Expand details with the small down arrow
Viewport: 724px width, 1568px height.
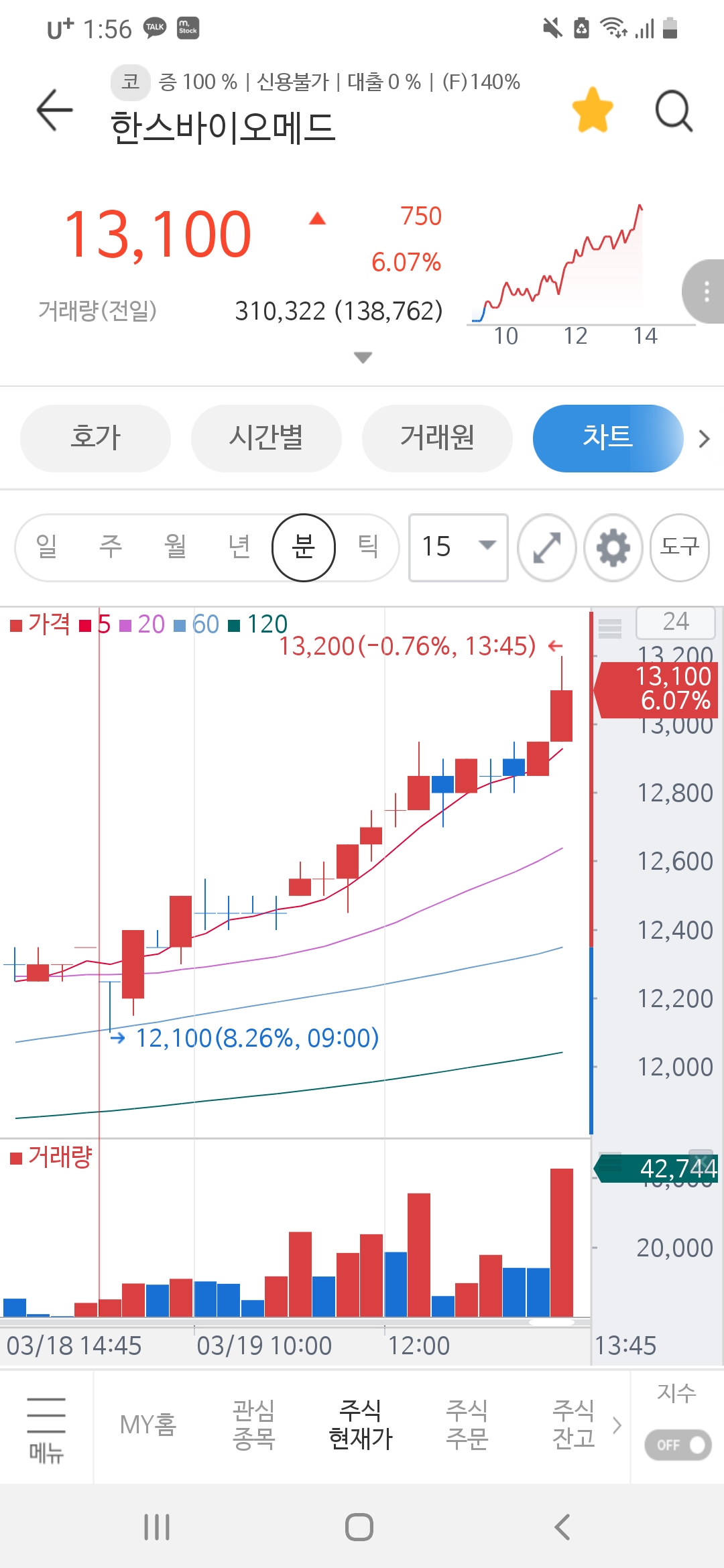pyautogui.click(x=363, y=357)
